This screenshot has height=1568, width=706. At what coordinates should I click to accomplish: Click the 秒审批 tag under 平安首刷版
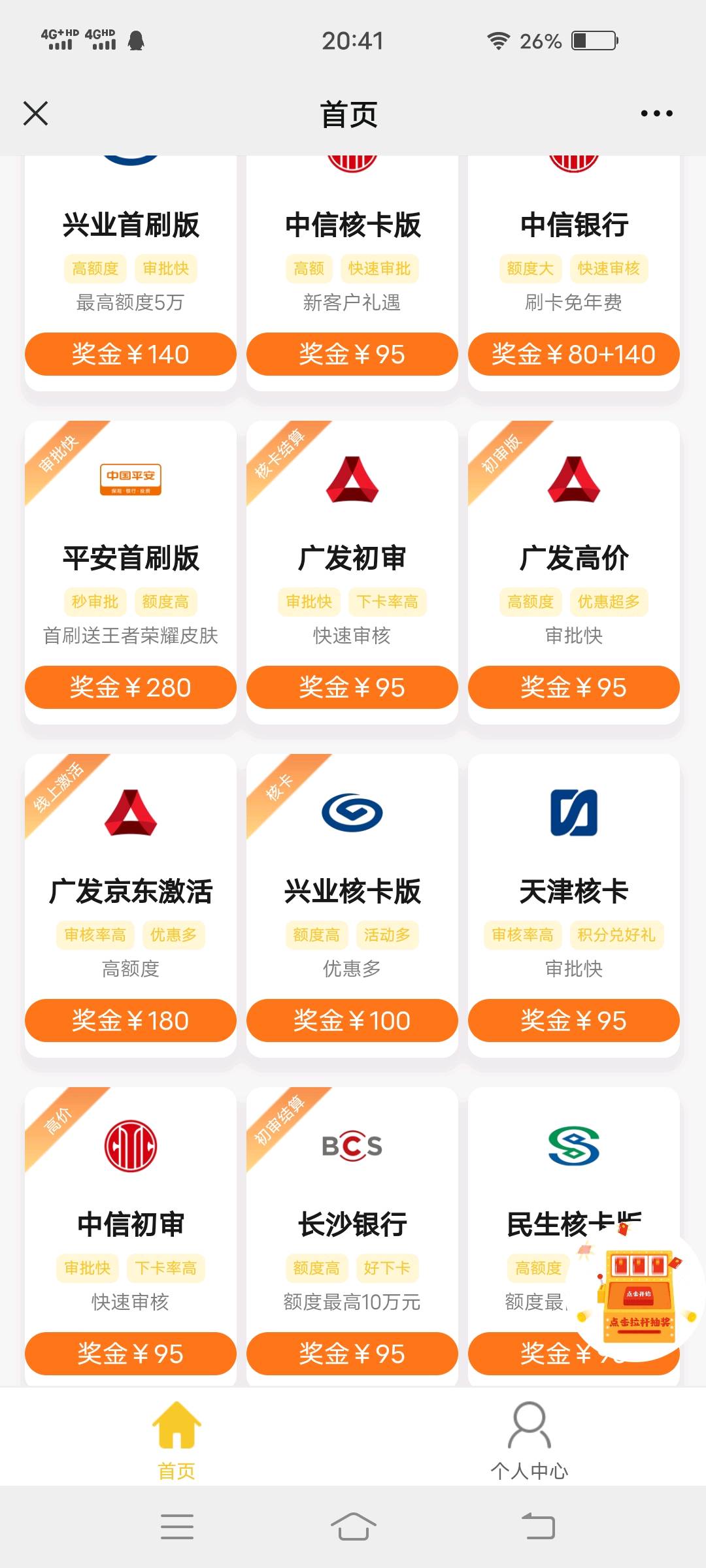[x=95, y=601]
